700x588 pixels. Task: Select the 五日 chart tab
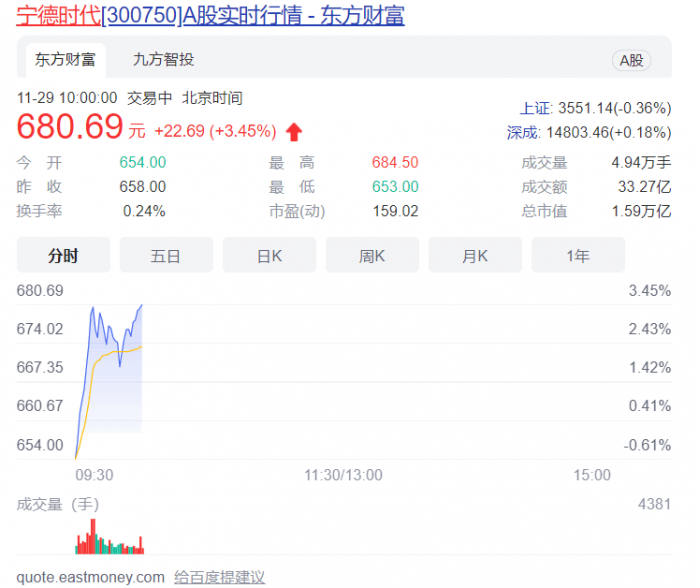[x=166, y=256]
